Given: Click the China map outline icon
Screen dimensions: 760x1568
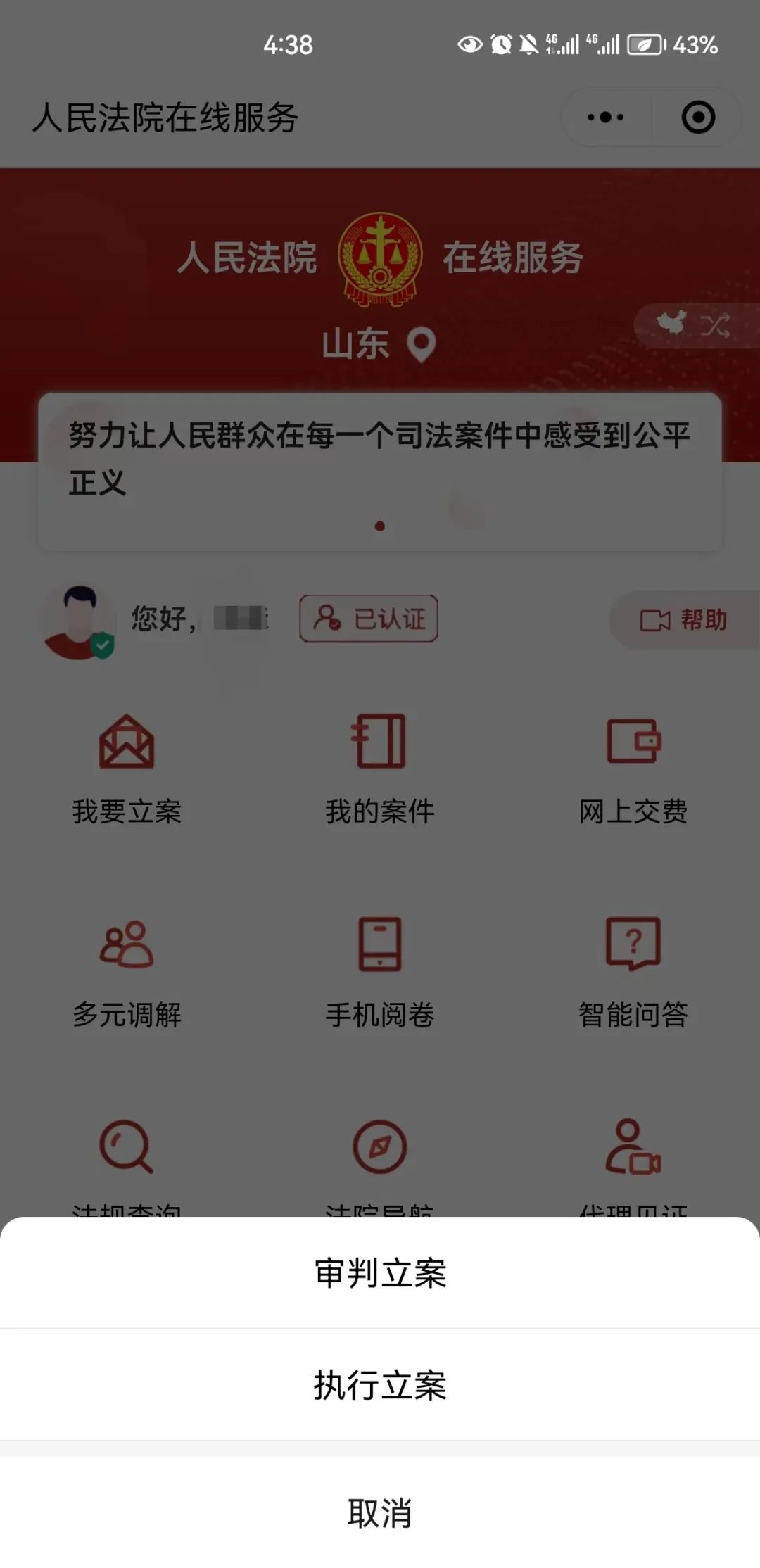Looking at the screenshot, I should click(672, 324).
